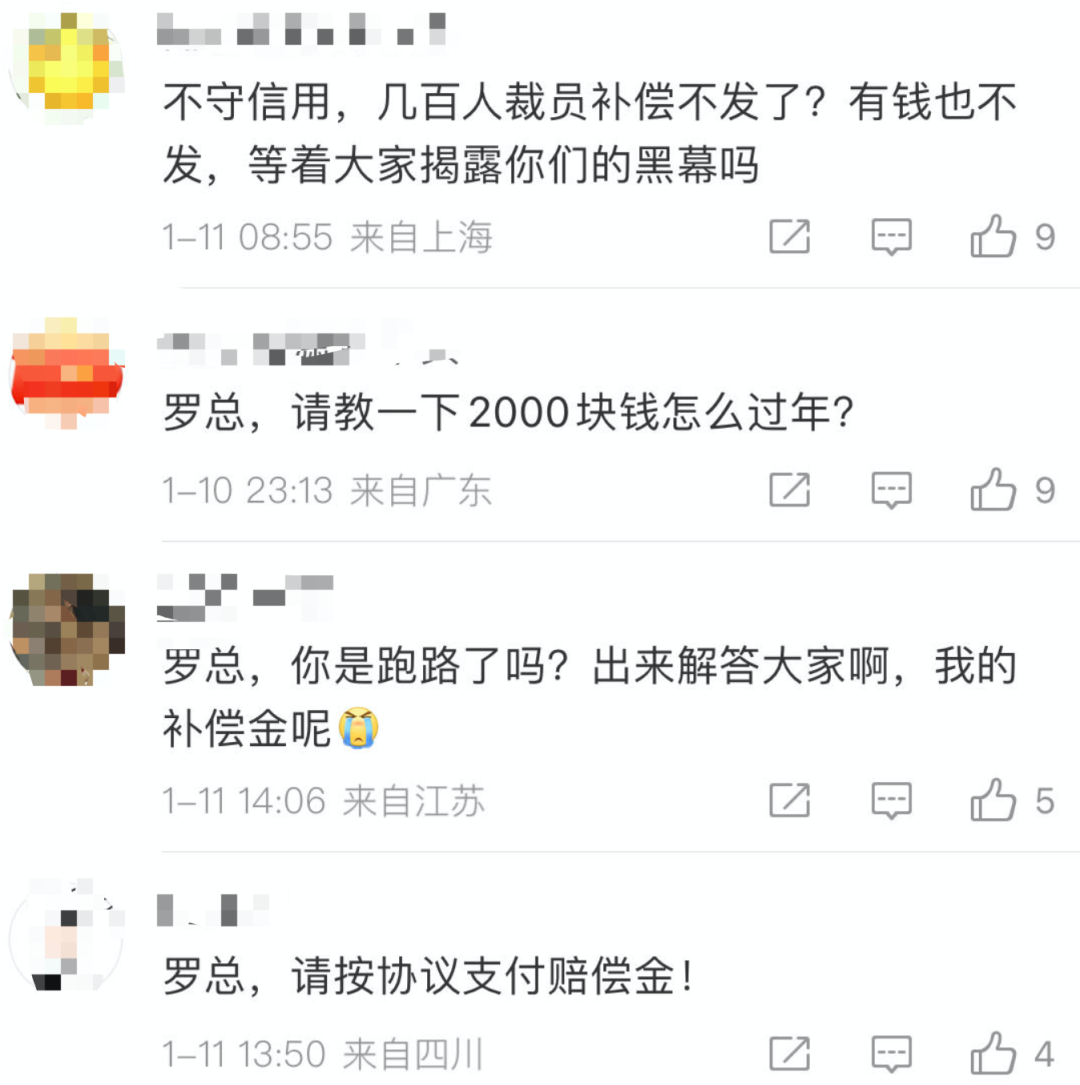Open the avatar of the 四川 commenter
The width and height of the screenshot is (1080, 1085).
[66, 935]
